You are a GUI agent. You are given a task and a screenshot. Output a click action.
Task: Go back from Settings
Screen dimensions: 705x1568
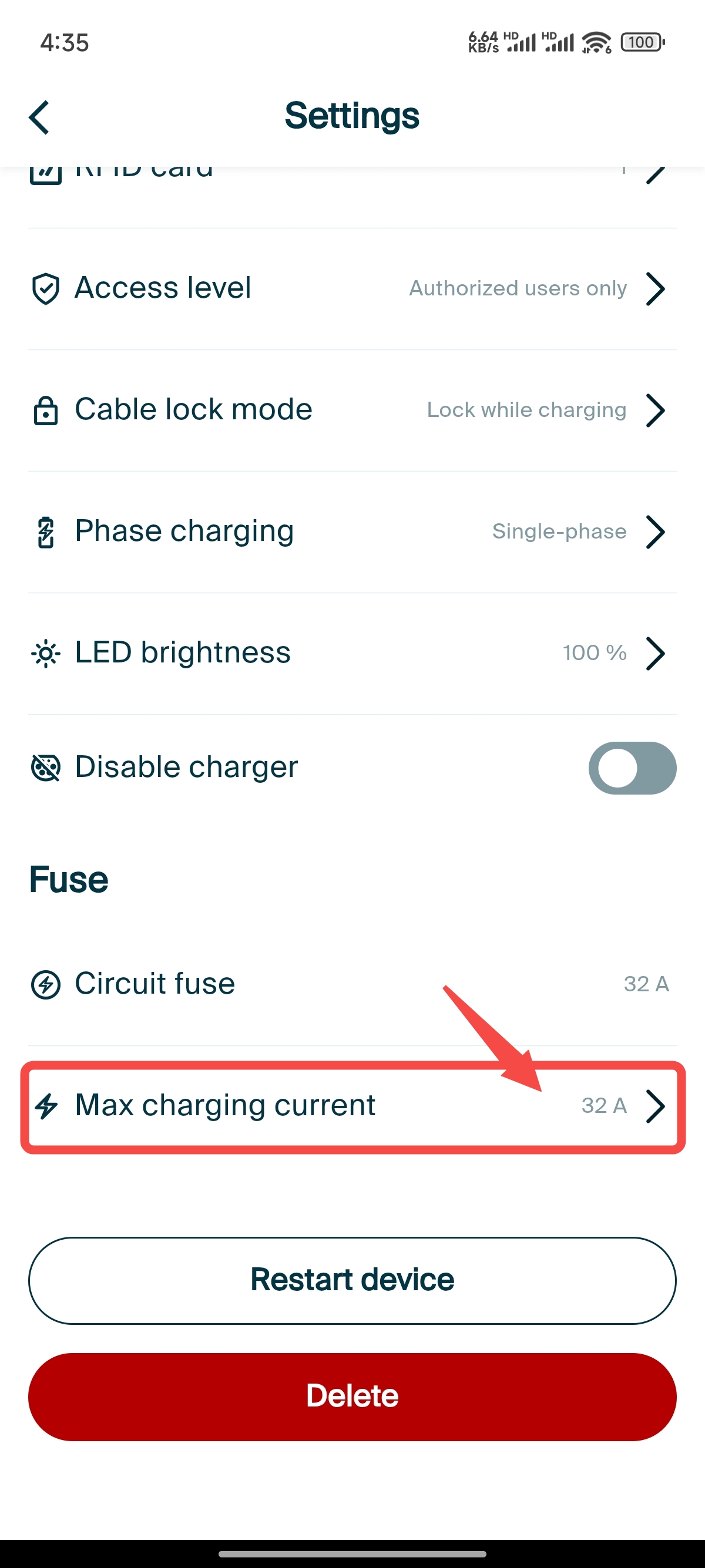pos(39,117)
